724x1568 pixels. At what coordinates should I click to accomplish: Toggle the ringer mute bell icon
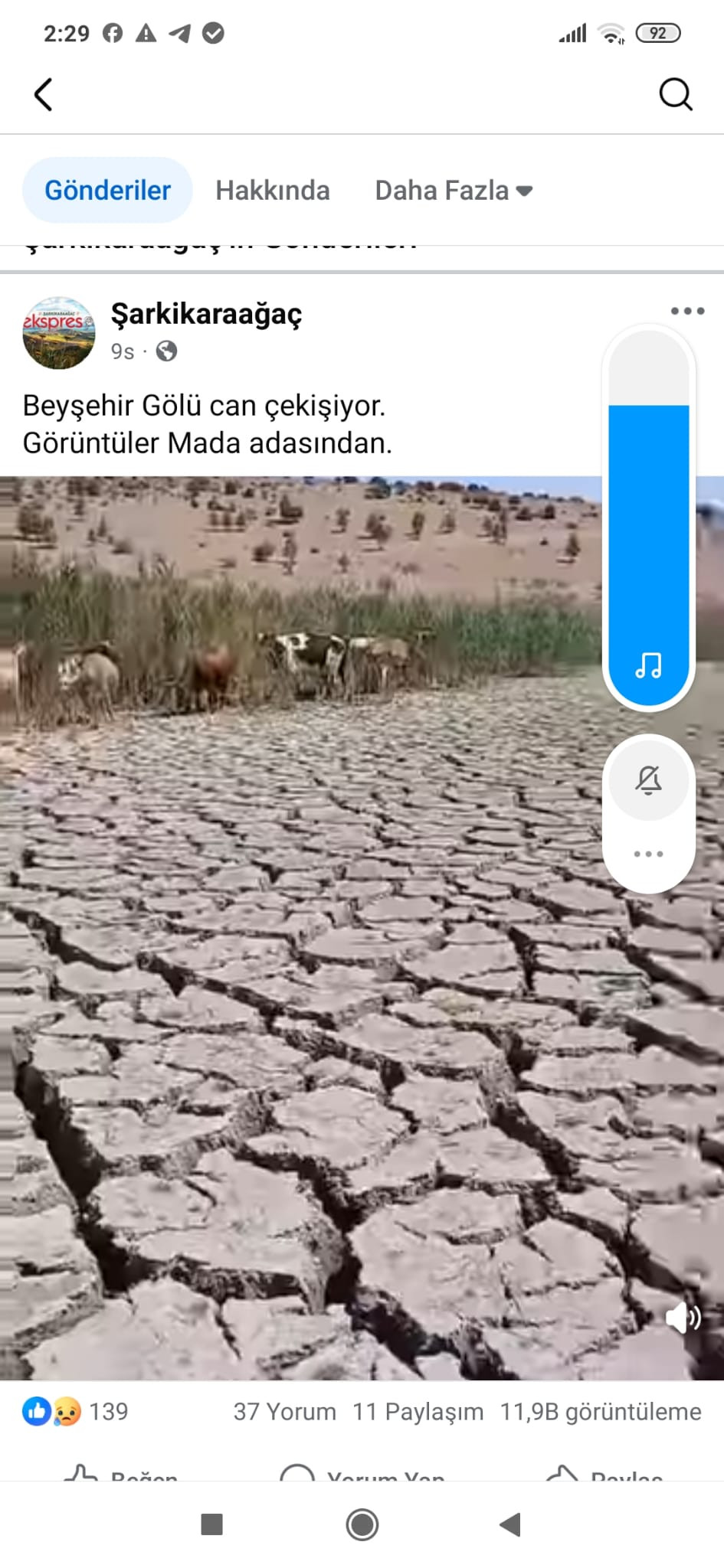coord(648,780)
